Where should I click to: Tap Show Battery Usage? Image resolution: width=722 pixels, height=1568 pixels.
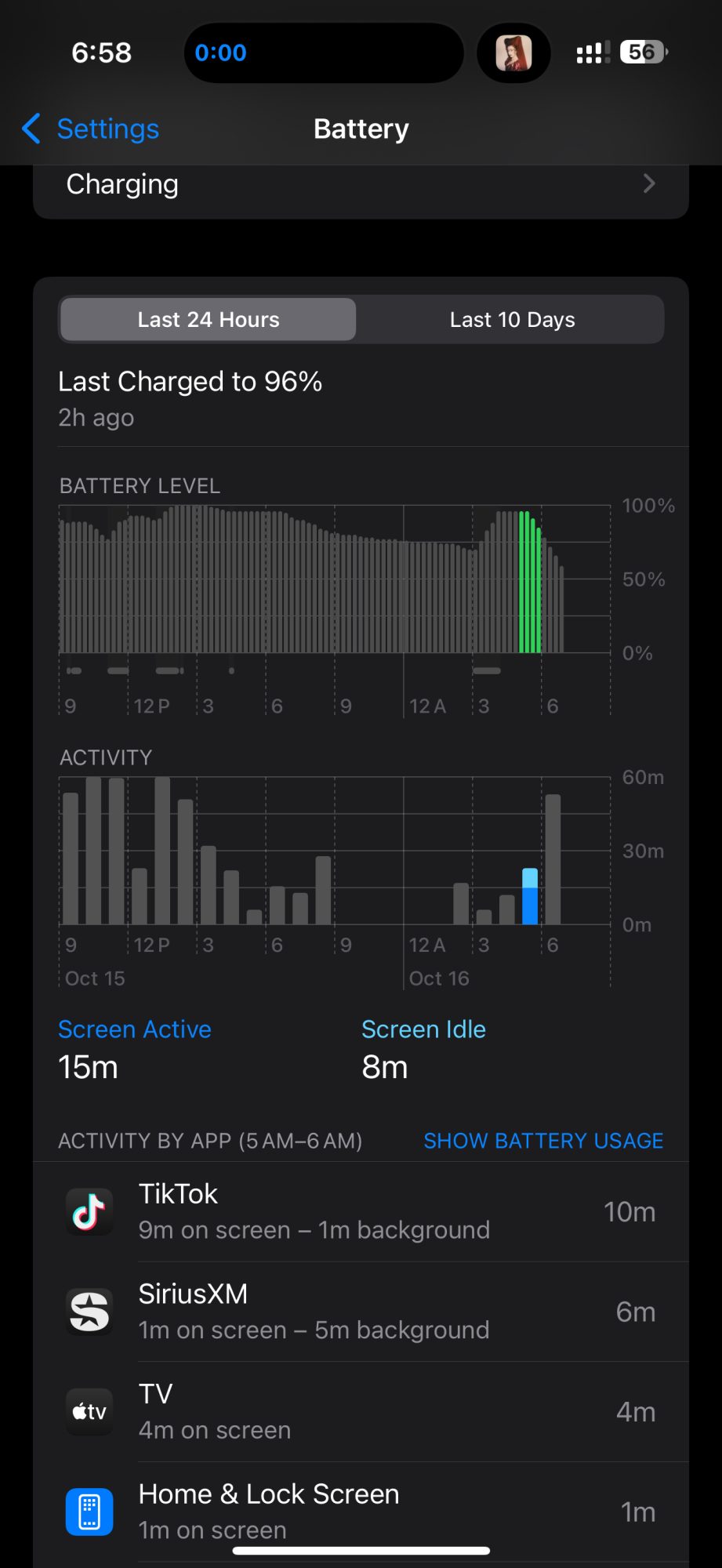[x=543, y=1141]
